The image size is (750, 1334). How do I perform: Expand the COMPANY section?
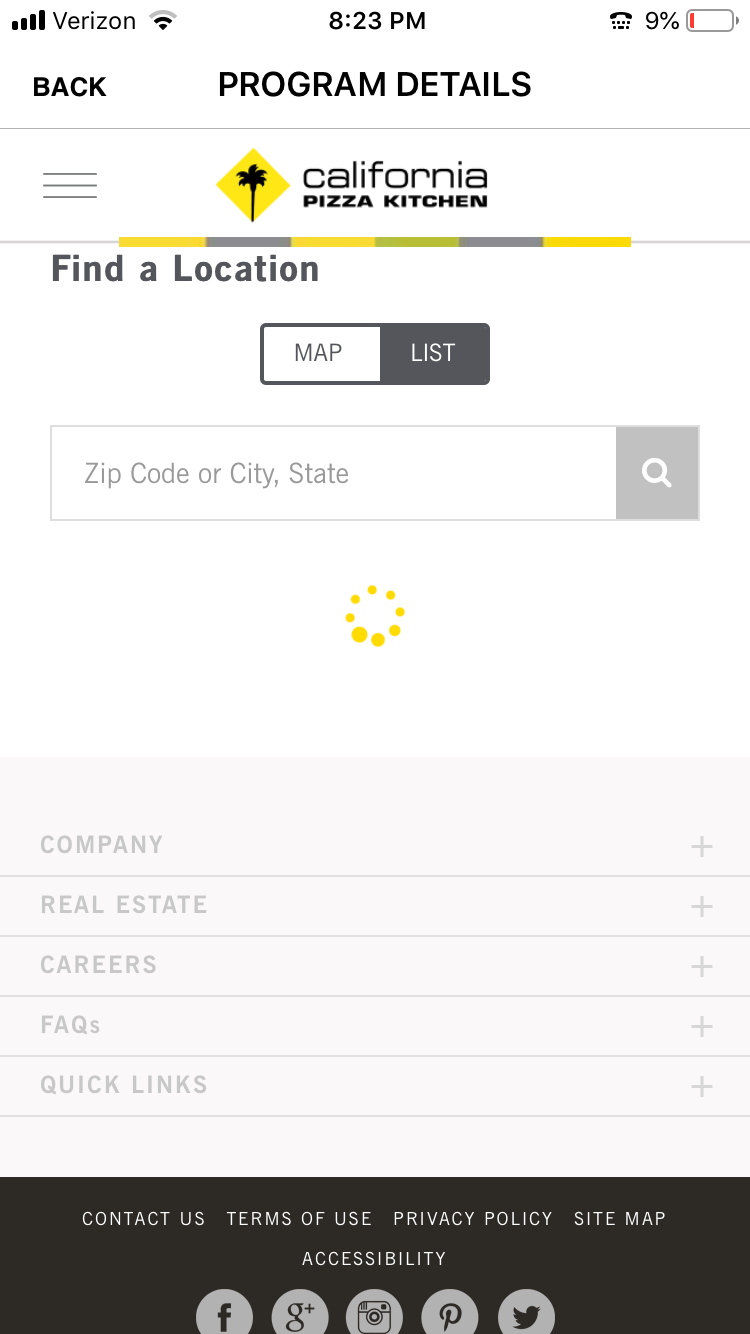point(375,846)
